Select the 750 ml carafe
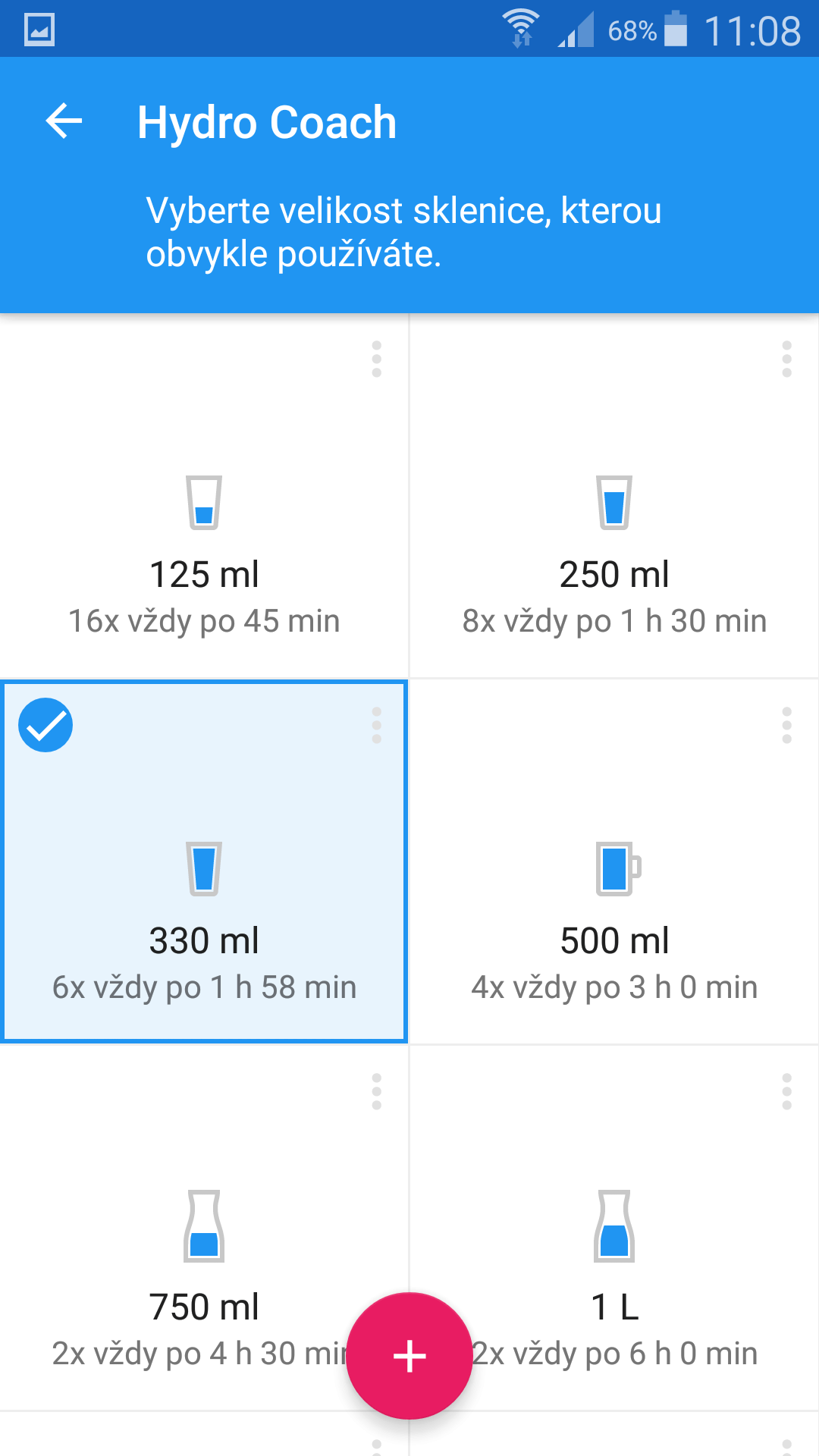 (x=204, y=1228)
